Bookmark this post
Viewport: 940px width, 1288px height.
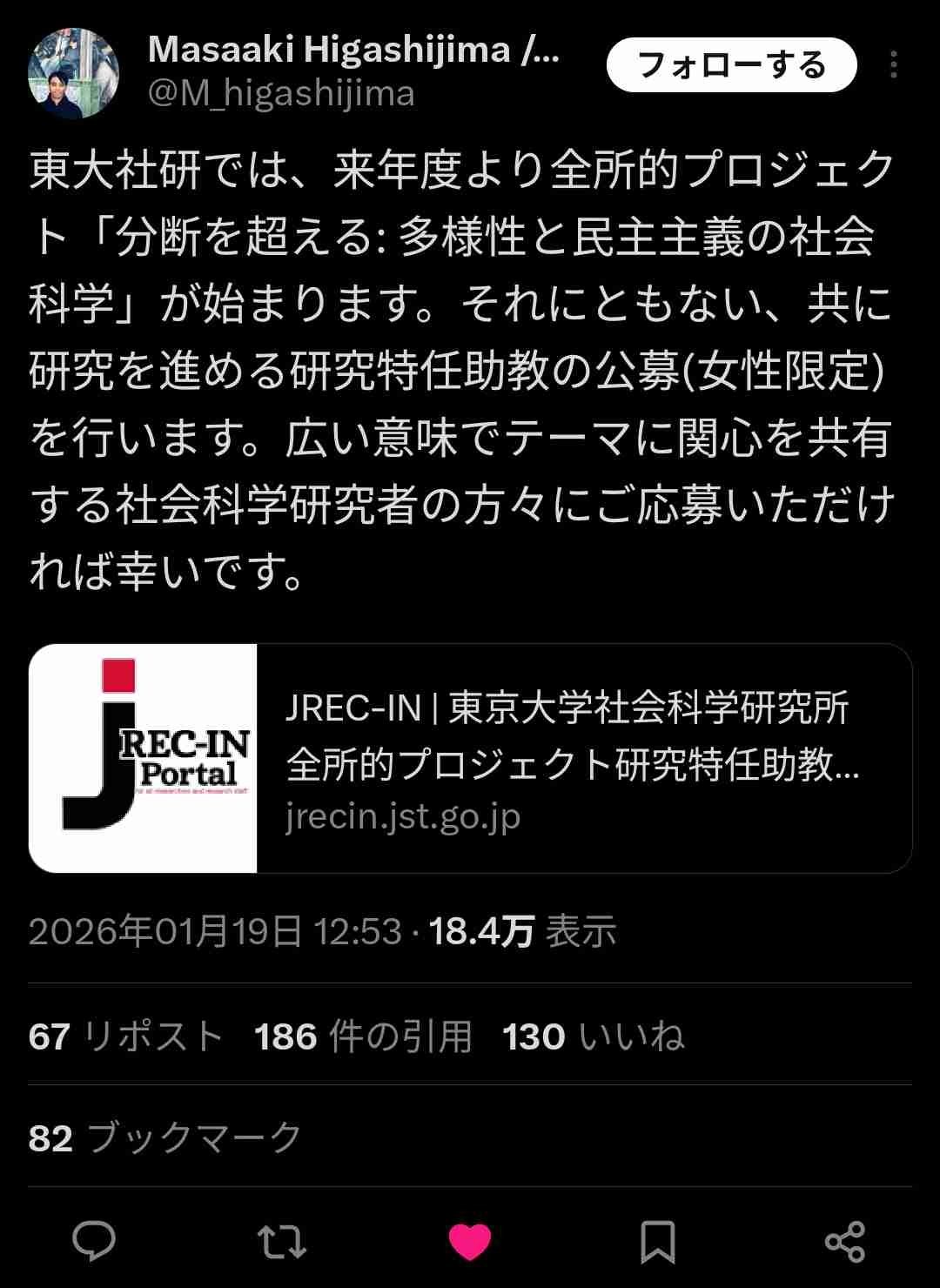point(657,1241)
